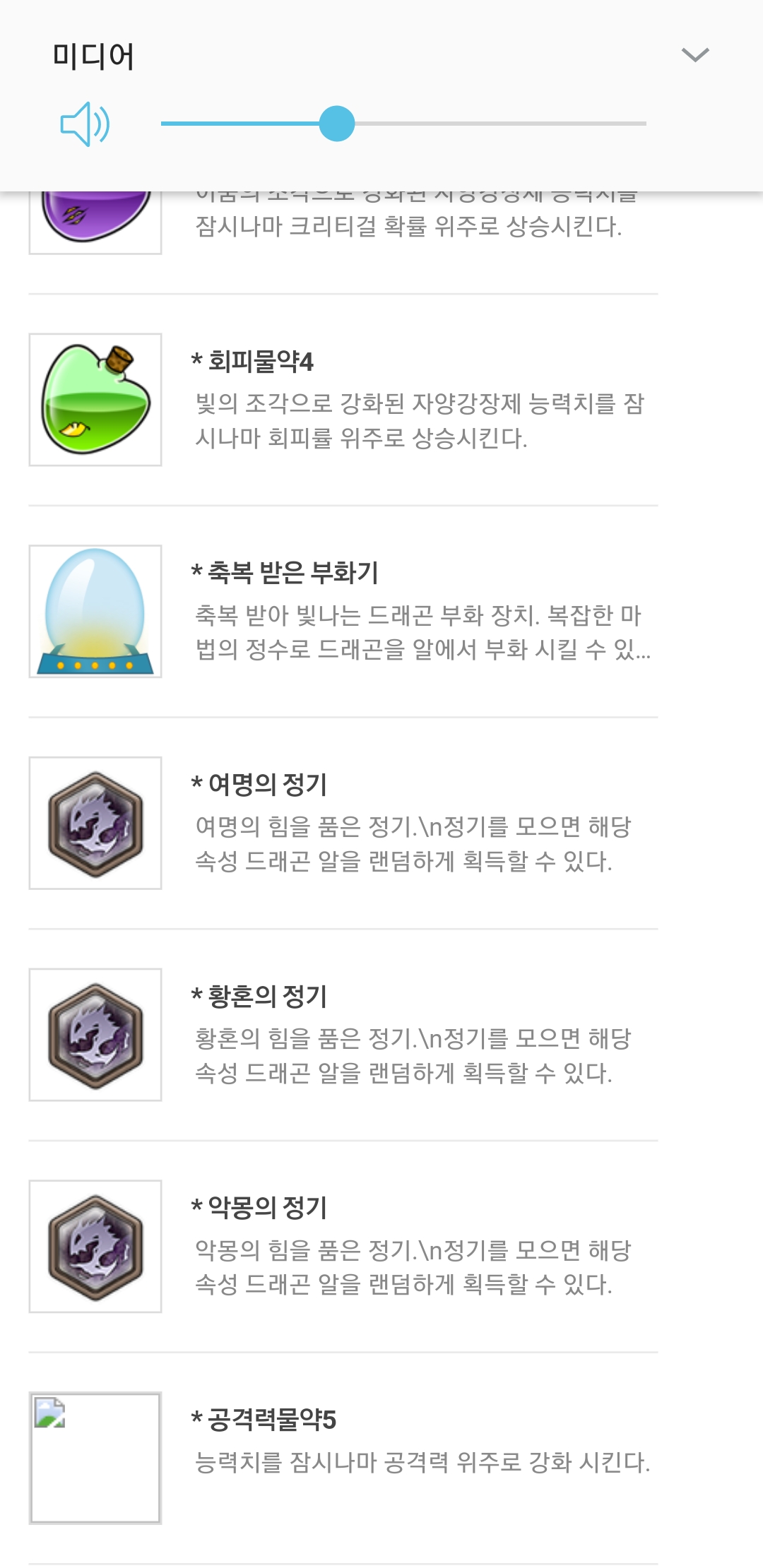This screenshot has width=763, height=1568.
Task: Open the 축복 받은 부화기 item
Action: (x=343, y=612)
